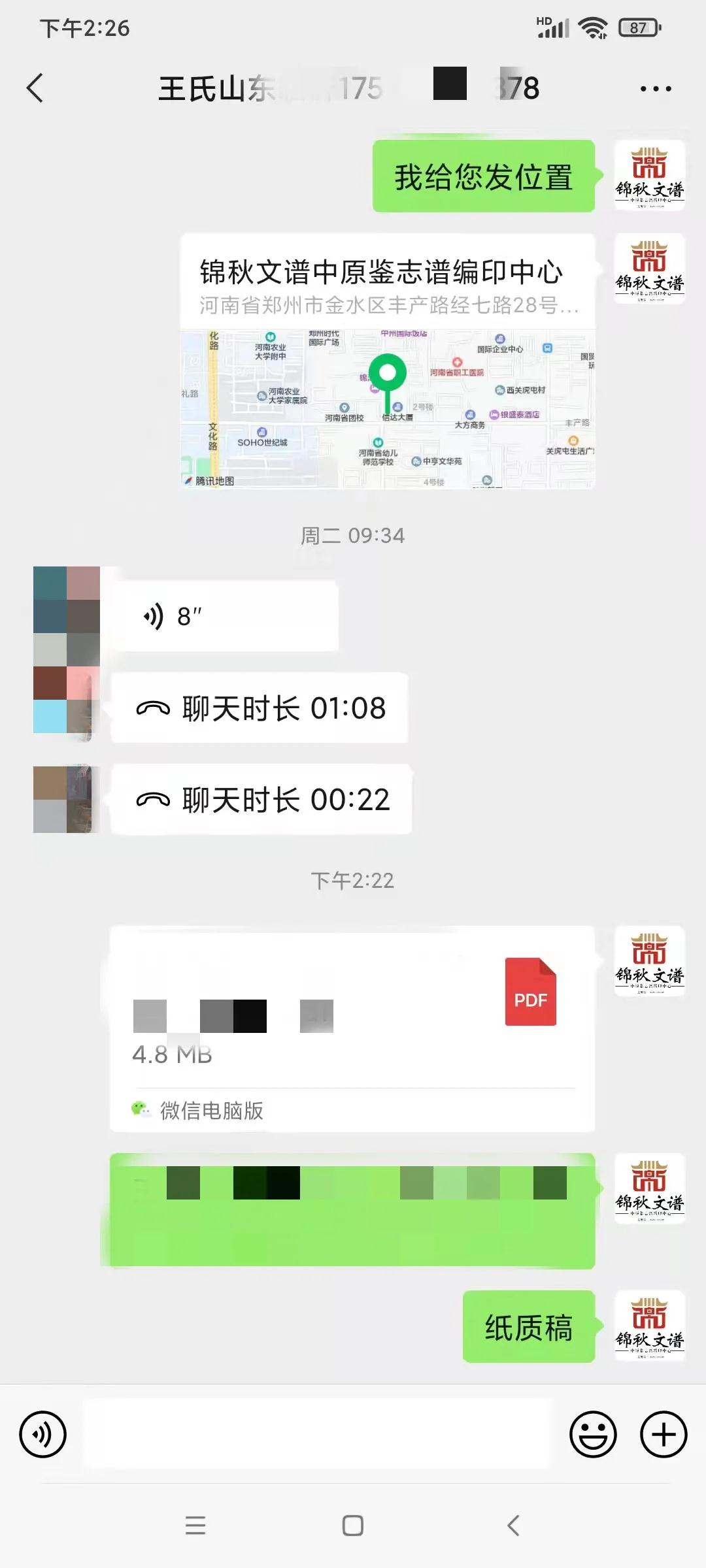
Task: Open the chat's three-dot menu
Action: (x=655, y=89)
